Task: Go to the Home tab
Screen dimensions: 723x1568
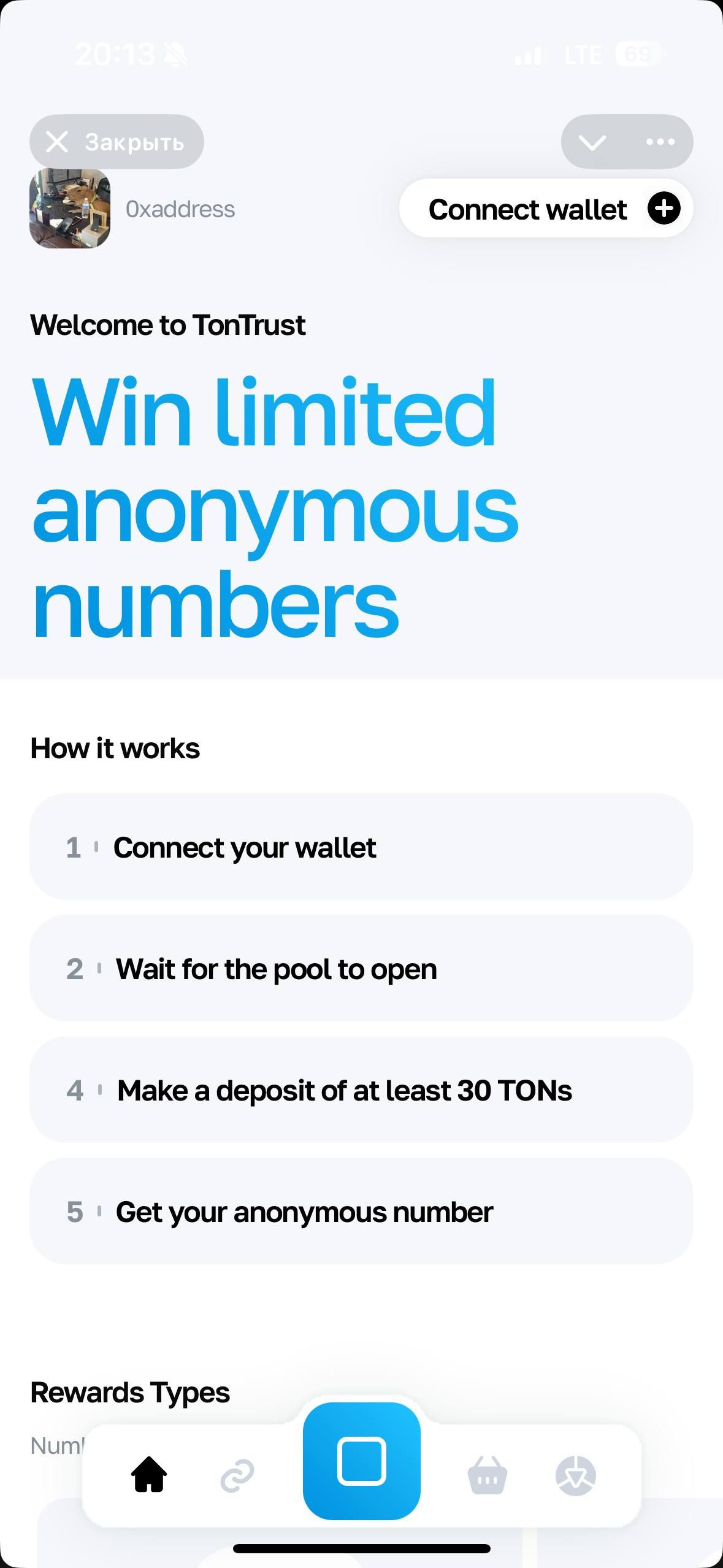Action: point(149,1475)
